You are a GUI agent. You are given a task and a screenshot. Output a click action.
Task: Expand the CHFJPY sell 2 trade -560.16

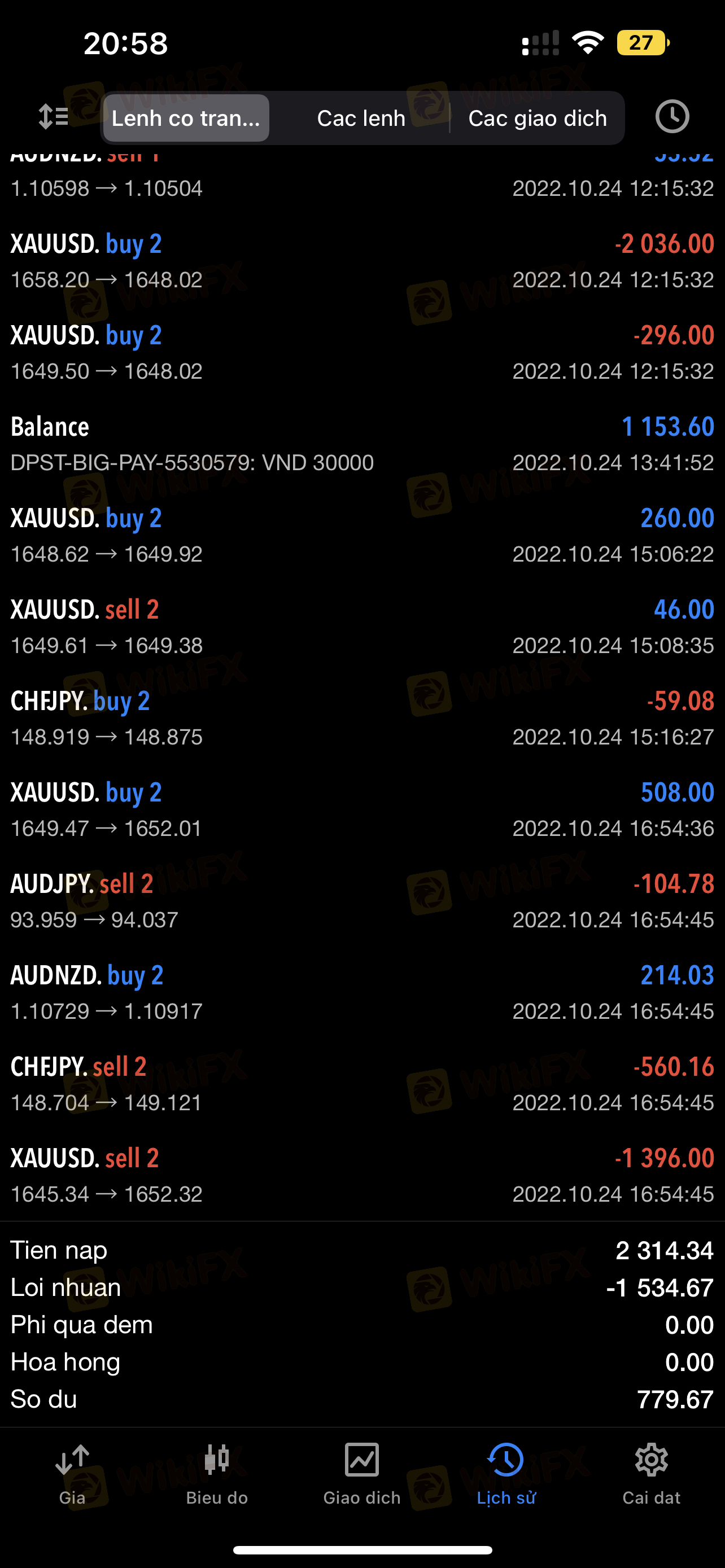362,1084
